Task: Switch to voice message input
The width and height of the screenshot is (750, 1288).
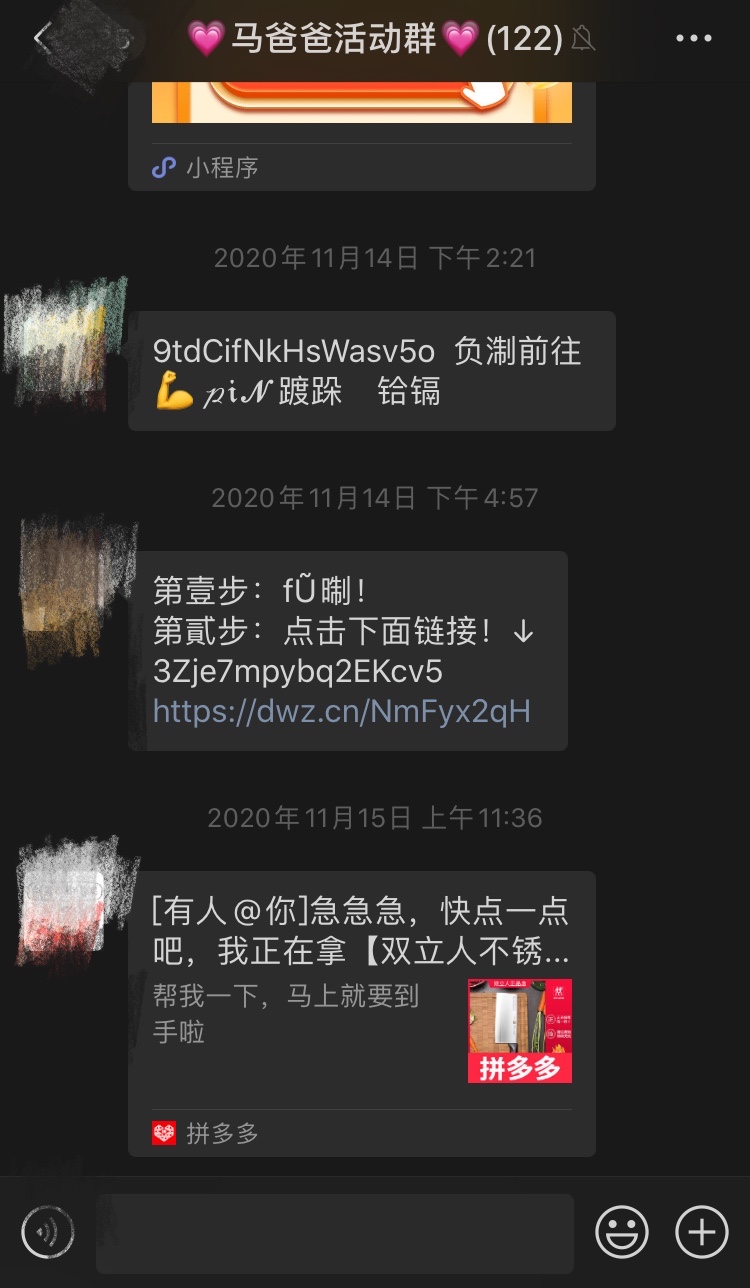Action: (48, 1232)
